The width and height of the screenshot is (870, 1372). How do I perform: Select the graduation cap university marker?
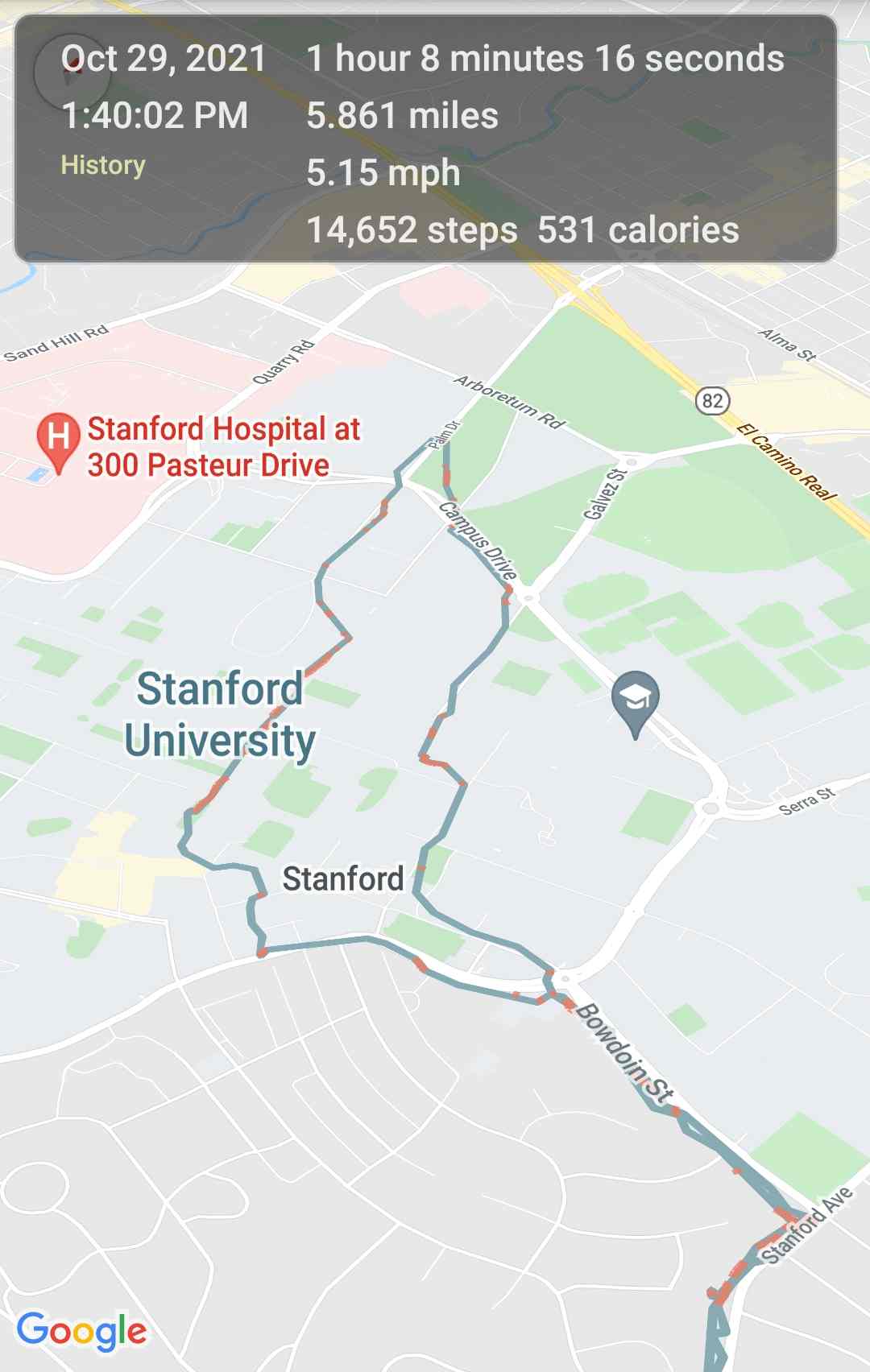pyautogui.click(x=636, y=699)
